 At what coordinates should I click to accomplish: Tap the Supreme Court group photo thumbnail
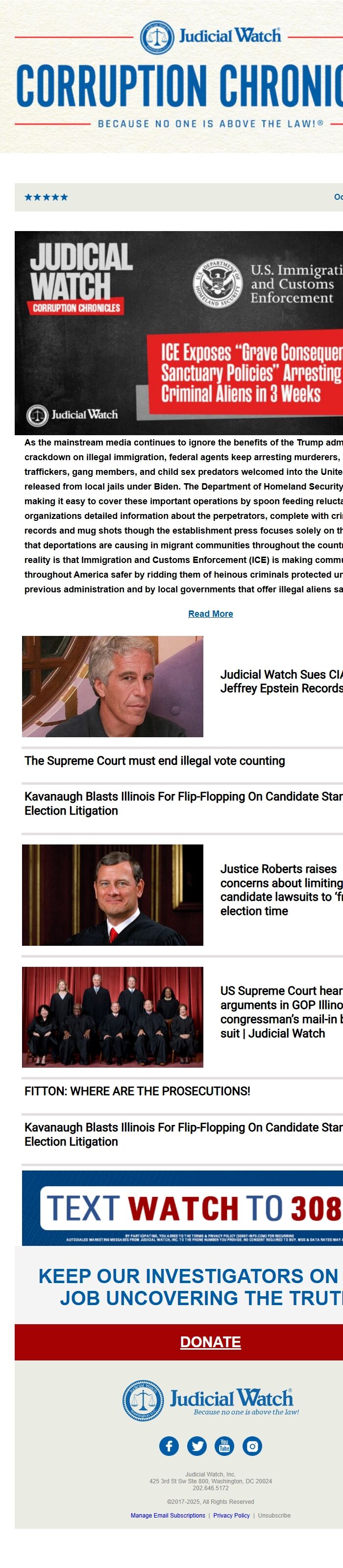[113, 1017]
